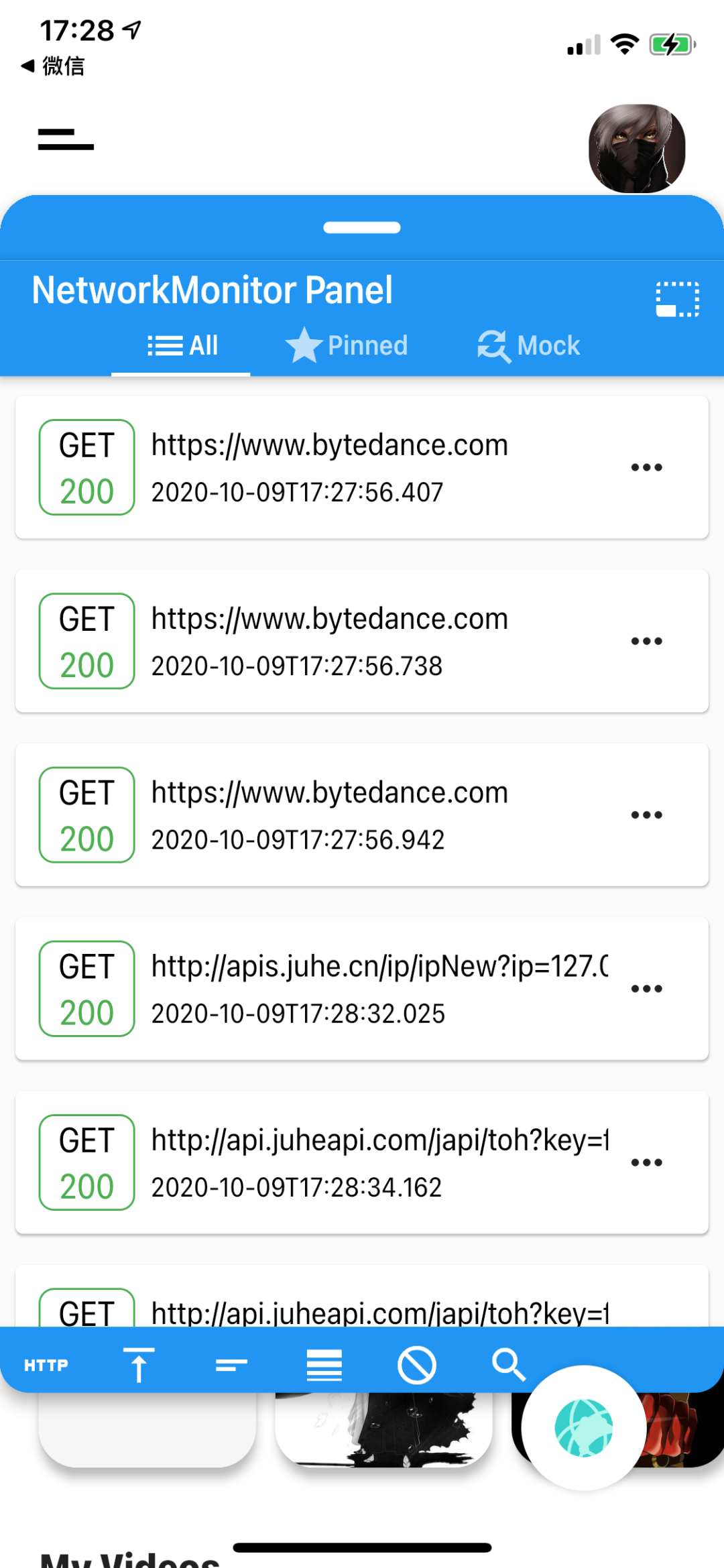Switch to the Mock tab
724x1568 pixels.
(x=529, y=346)
